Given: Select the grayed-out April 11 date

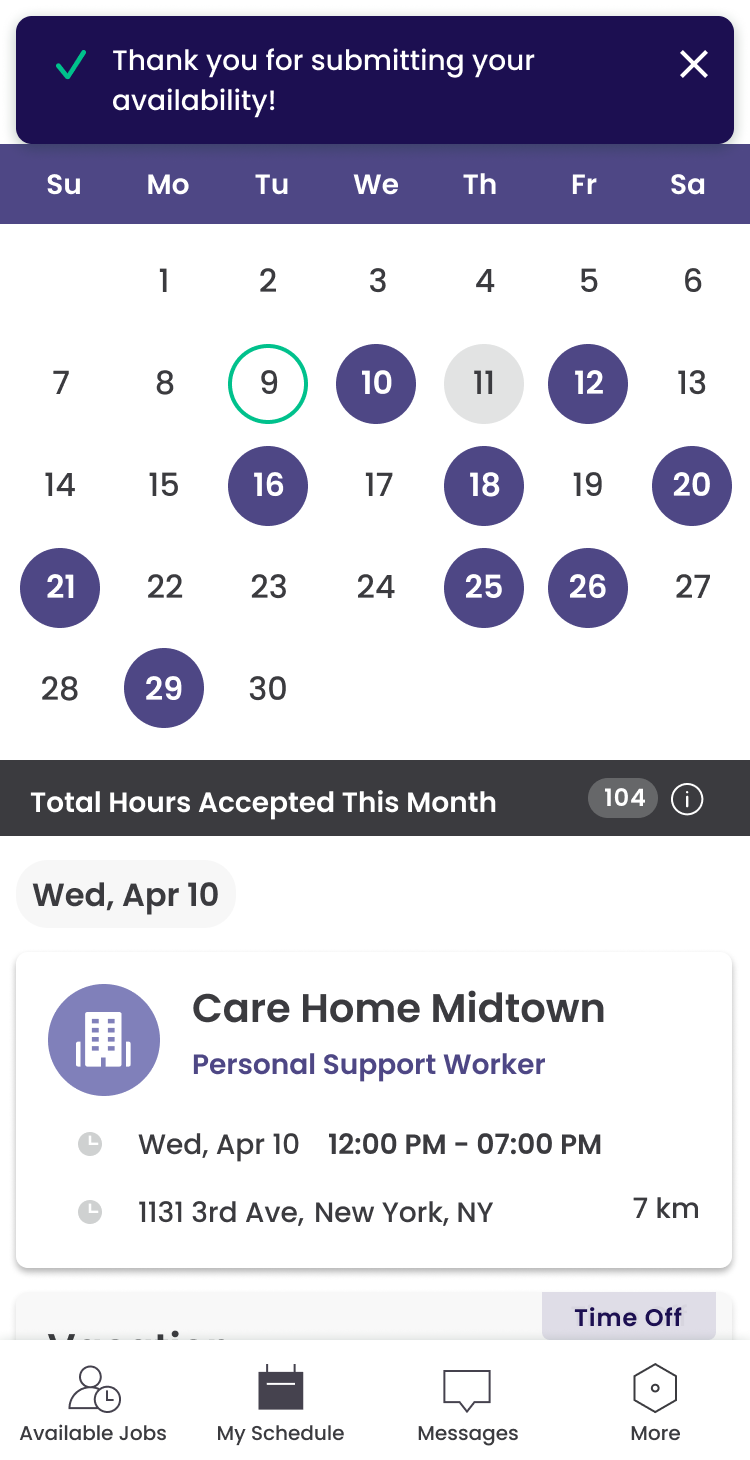Looking at the screenshot, I should click(484, 383).
